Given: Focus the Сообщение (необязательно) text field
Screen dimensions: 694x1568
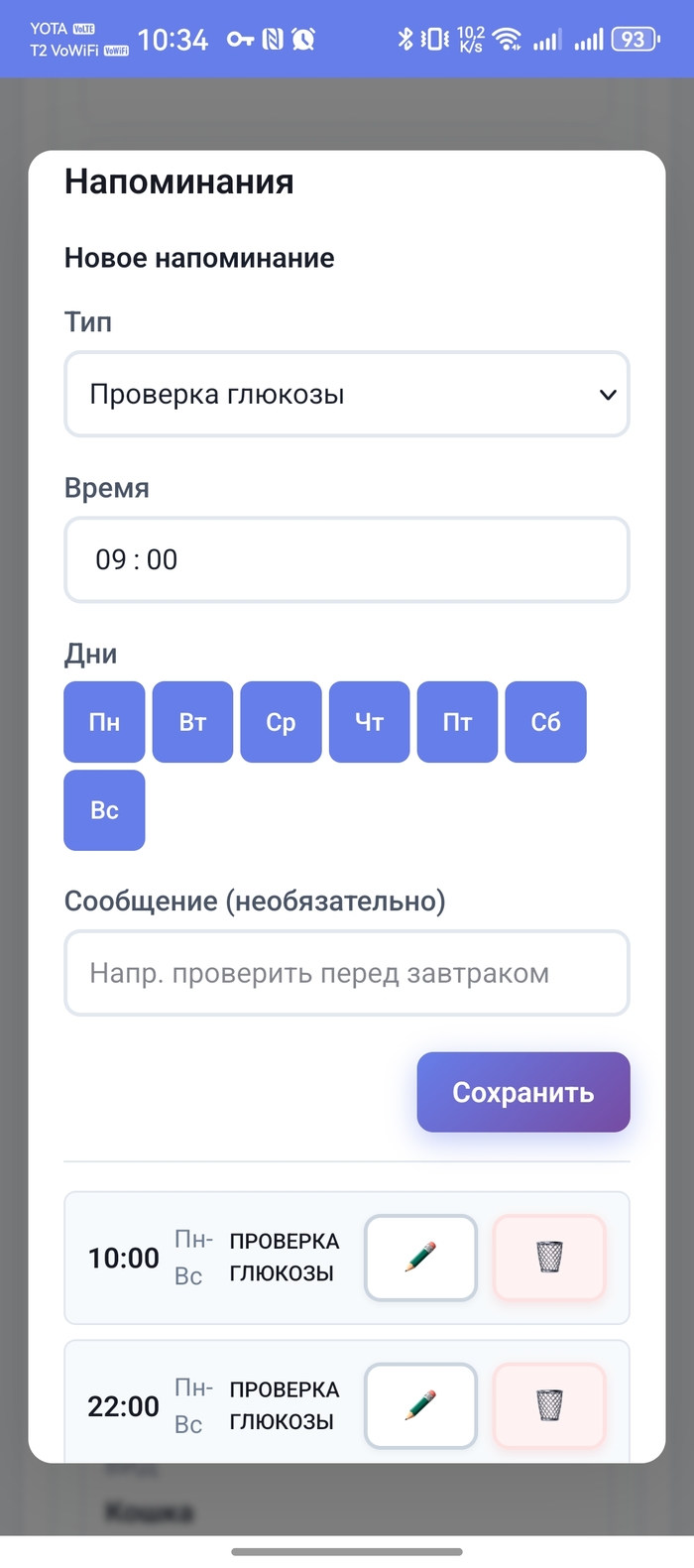Looking at the screenshot, I should pyautogui.click(x=346, y=973).
